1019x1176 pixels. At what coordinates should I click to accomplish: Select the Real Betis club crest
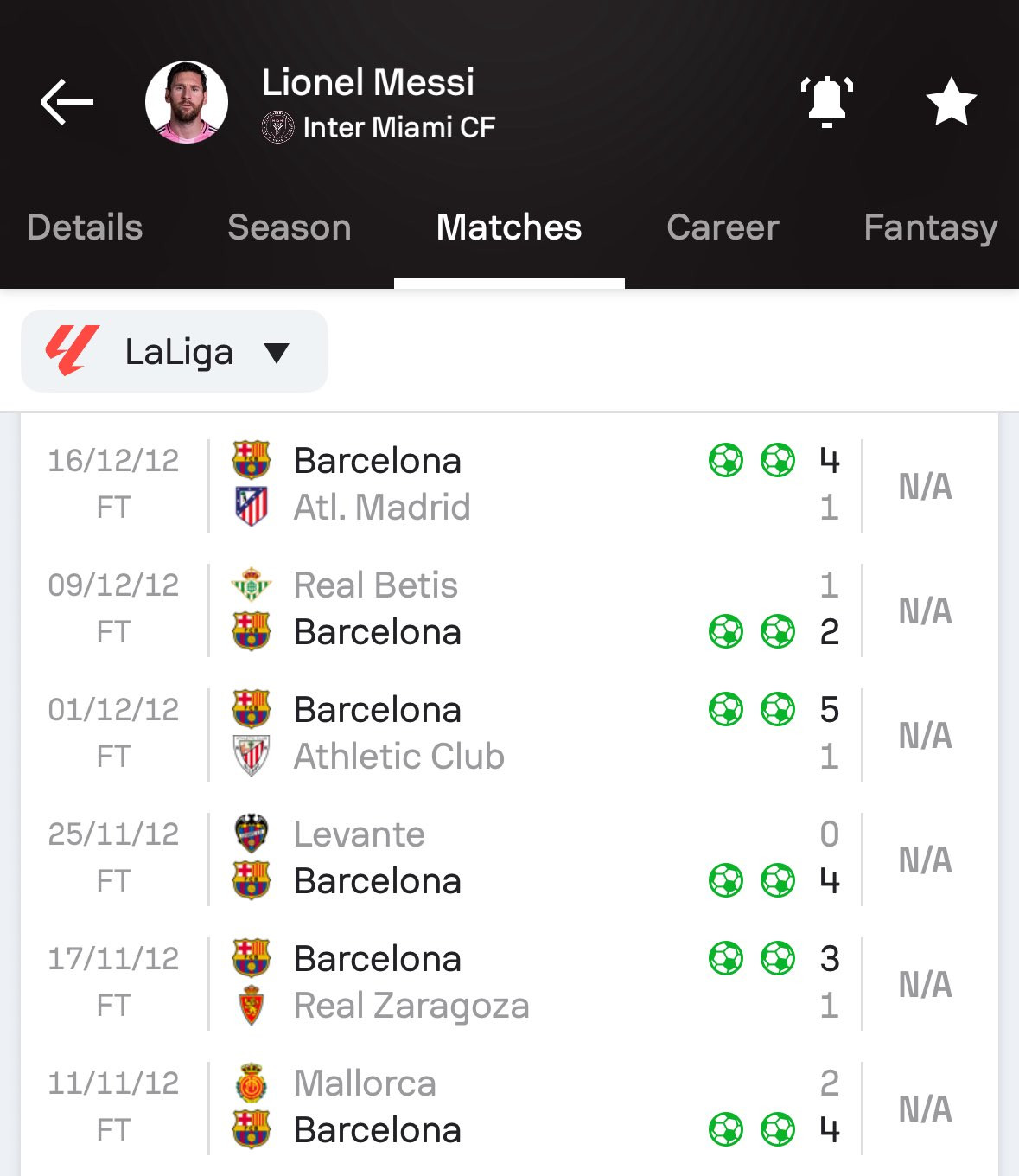[x=252, y=585]
